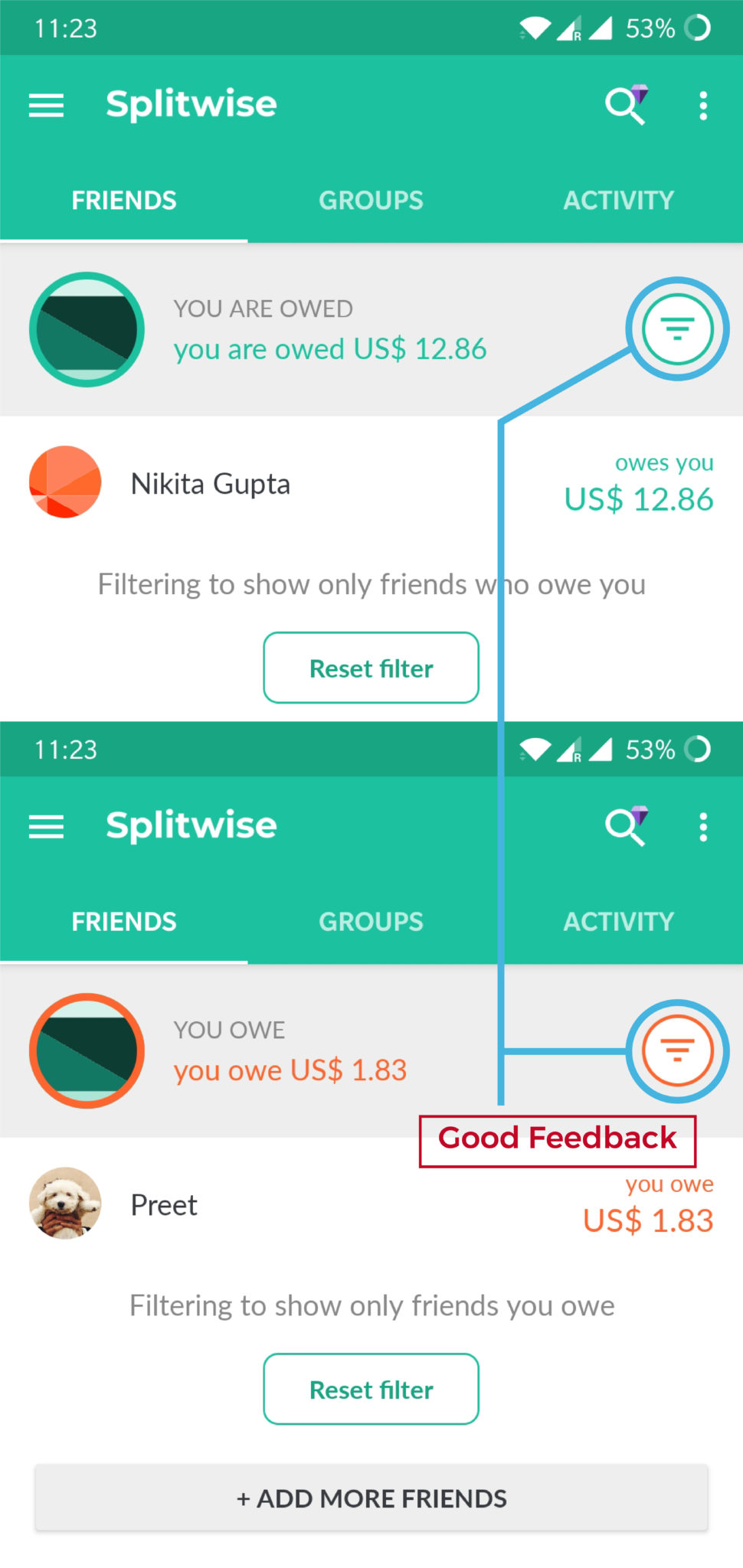Open the ACTIVITY tab
This screenshot has width=743, height=1568.
pos(618,200)
